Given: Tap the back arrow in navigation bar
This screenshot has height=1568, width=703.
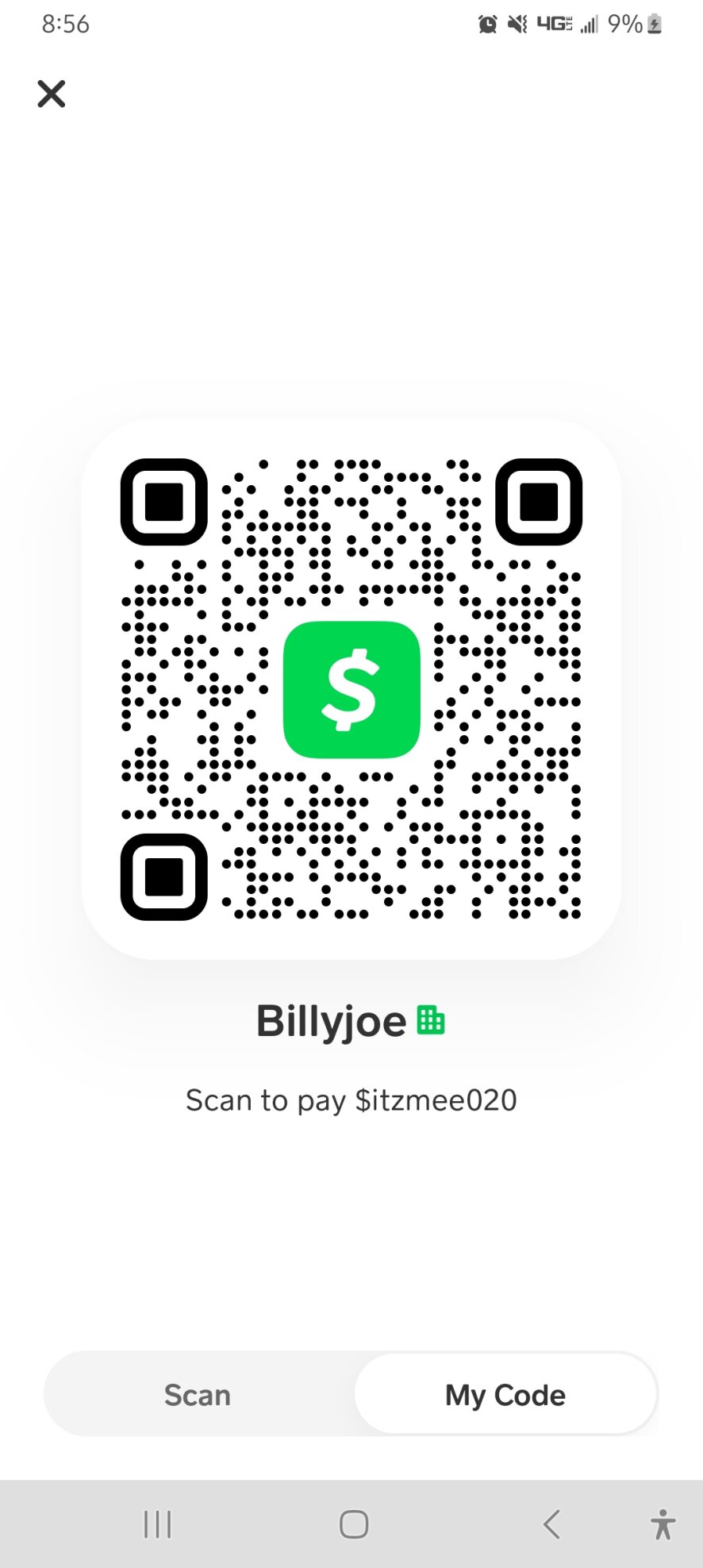Looking at the screenshot, I should click(552, 1524).
